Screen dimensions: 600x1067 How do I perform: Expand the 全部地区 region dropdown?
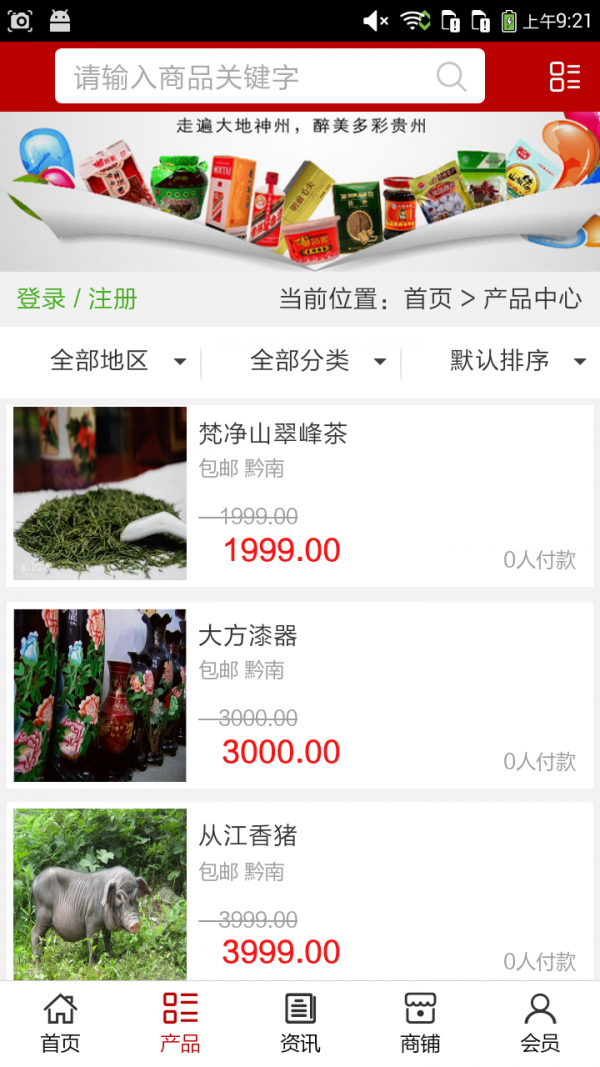(117, 361)
